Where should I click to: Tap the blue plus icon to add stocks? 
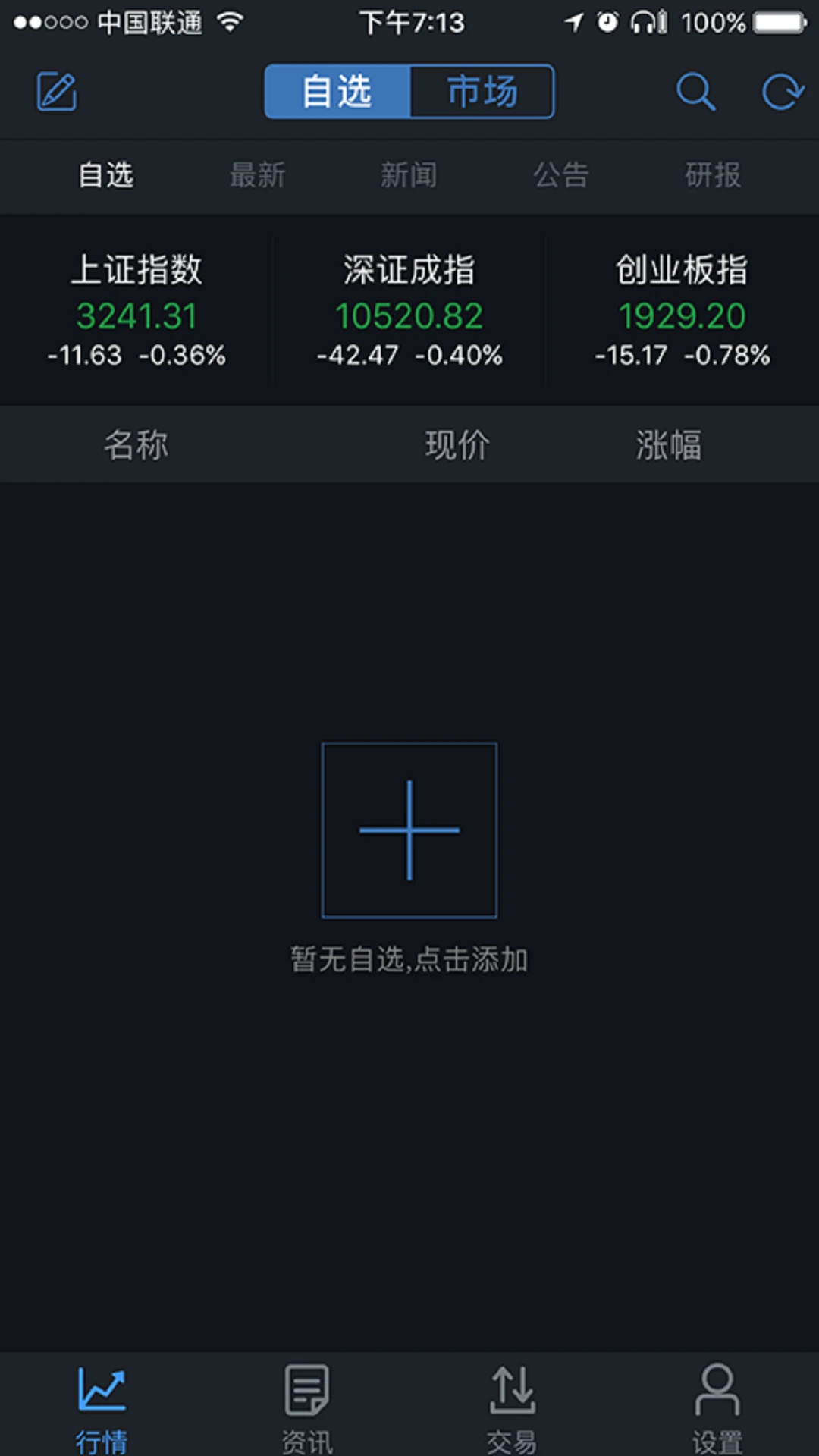[409, 830]
